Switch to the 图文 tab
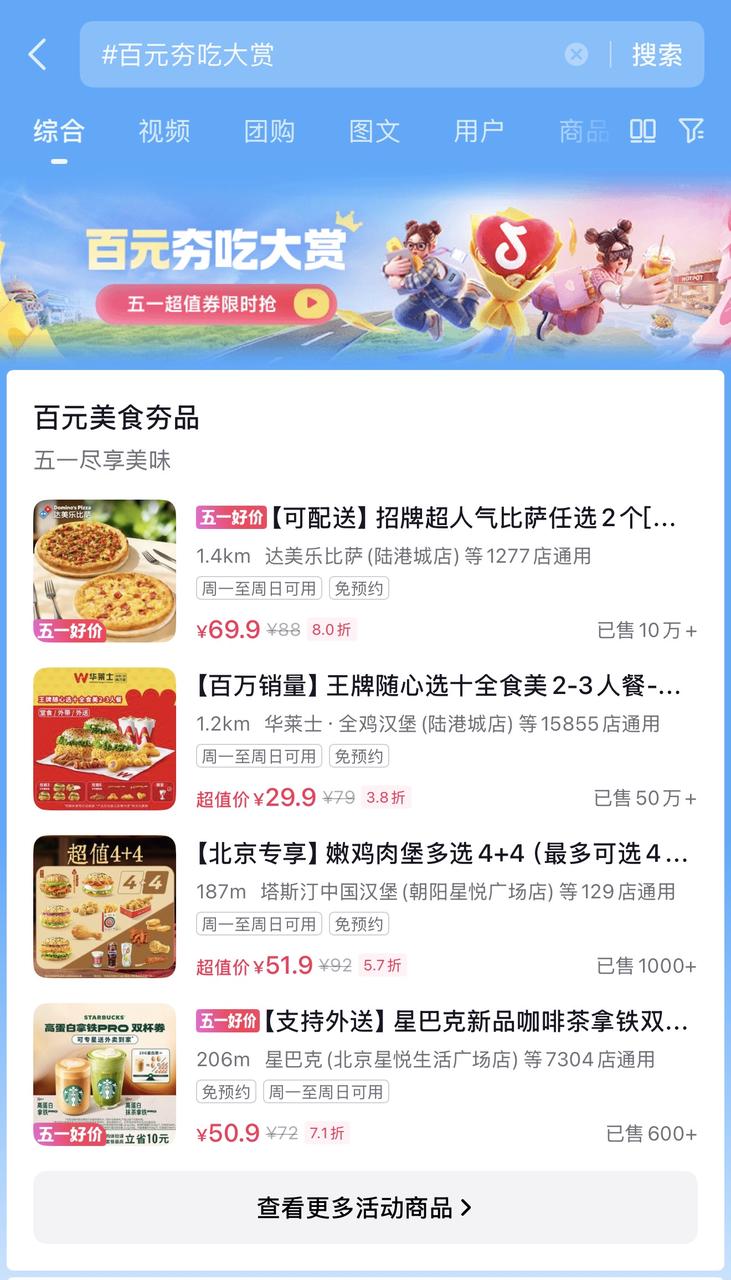Screen dimensions: 731x1280 point(374,130)
